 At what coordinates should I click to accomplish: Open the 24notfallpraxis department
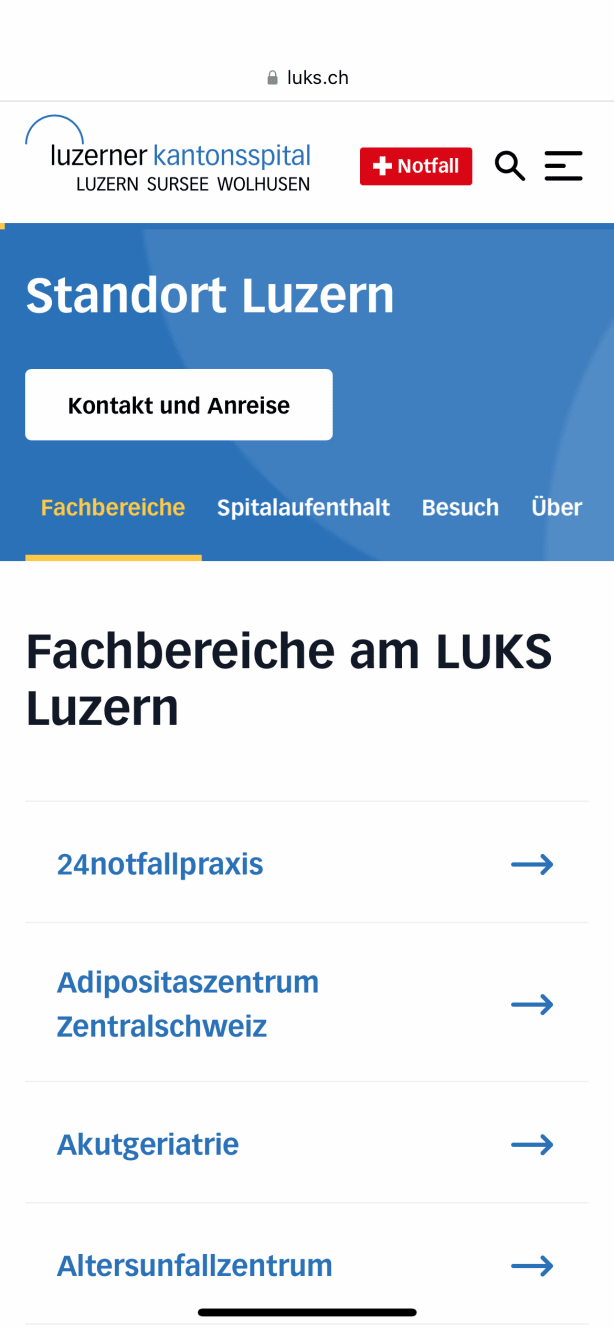[307, 863]
